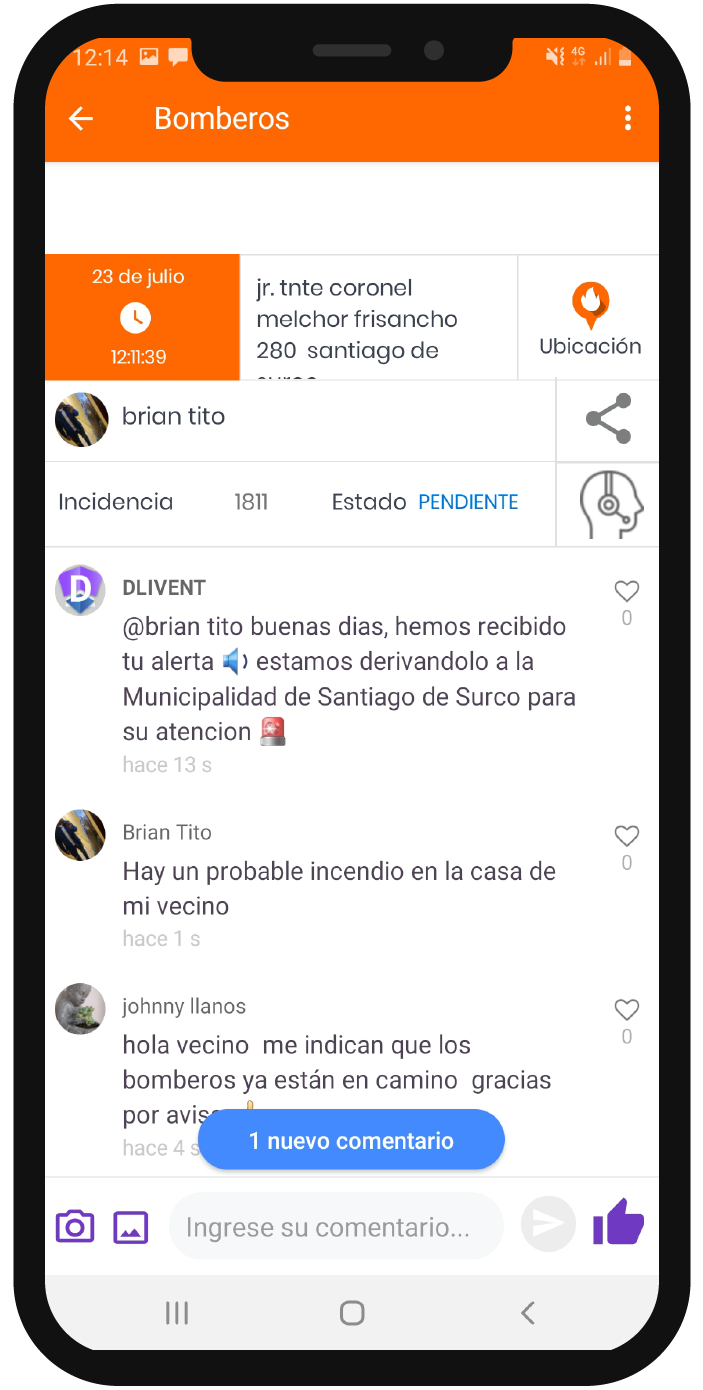Go back using the app bar arrow
The image size is (703, 1390).
coord(80,119)
